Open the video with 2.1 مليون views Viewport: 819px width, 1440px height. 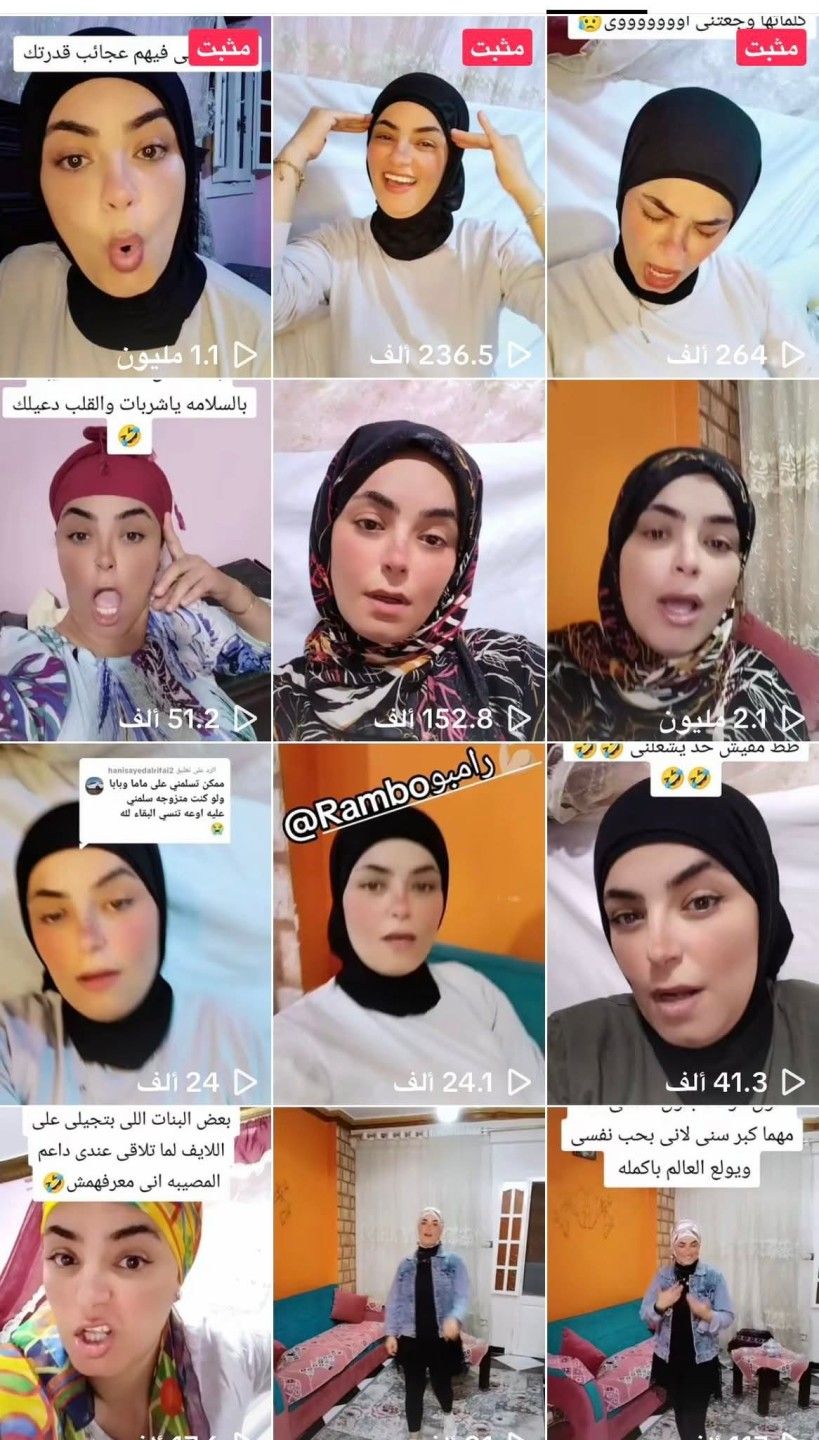683,560
